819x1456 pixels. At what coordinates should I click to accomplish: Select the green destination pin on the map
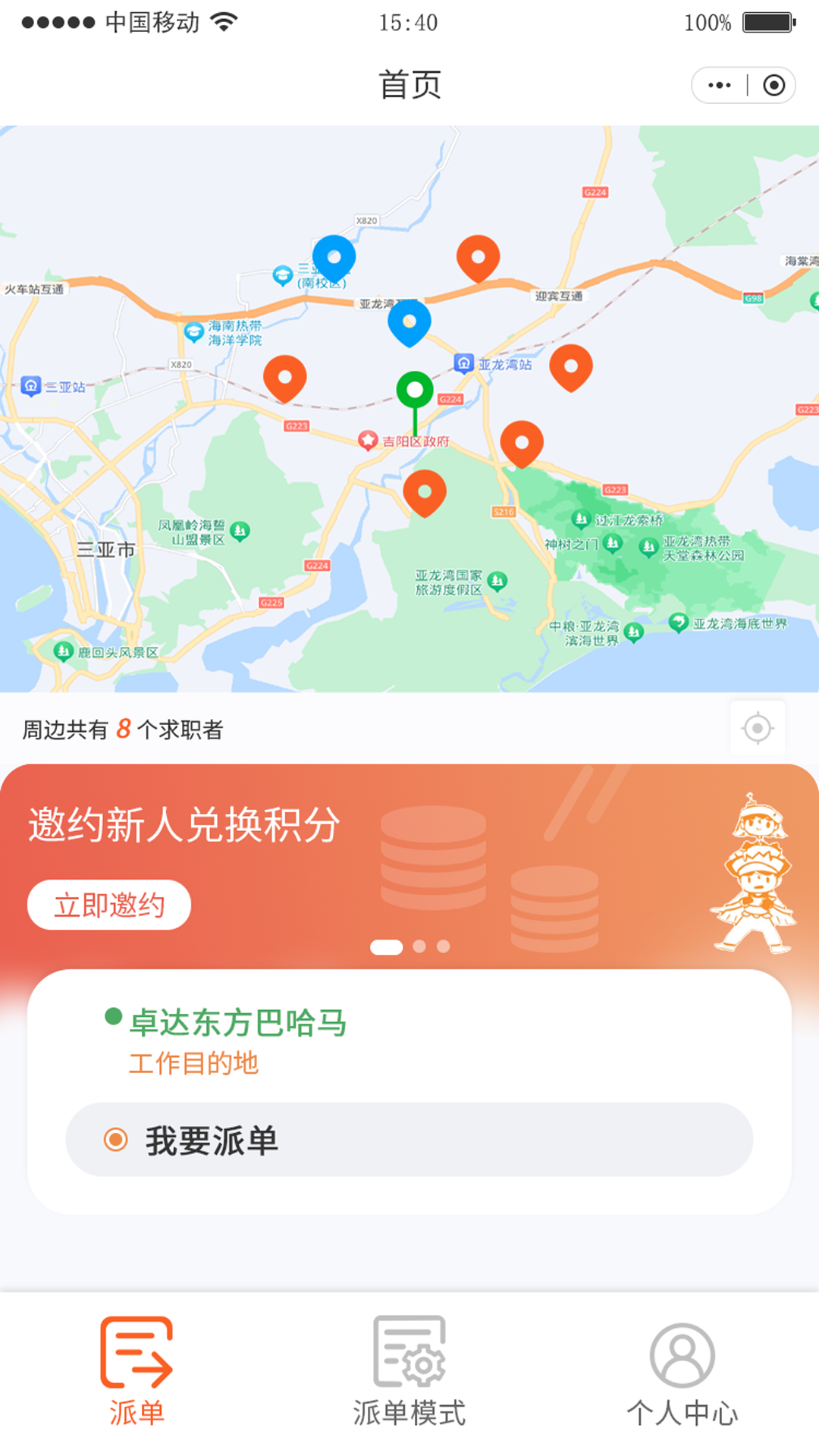(x=414, y=388)
